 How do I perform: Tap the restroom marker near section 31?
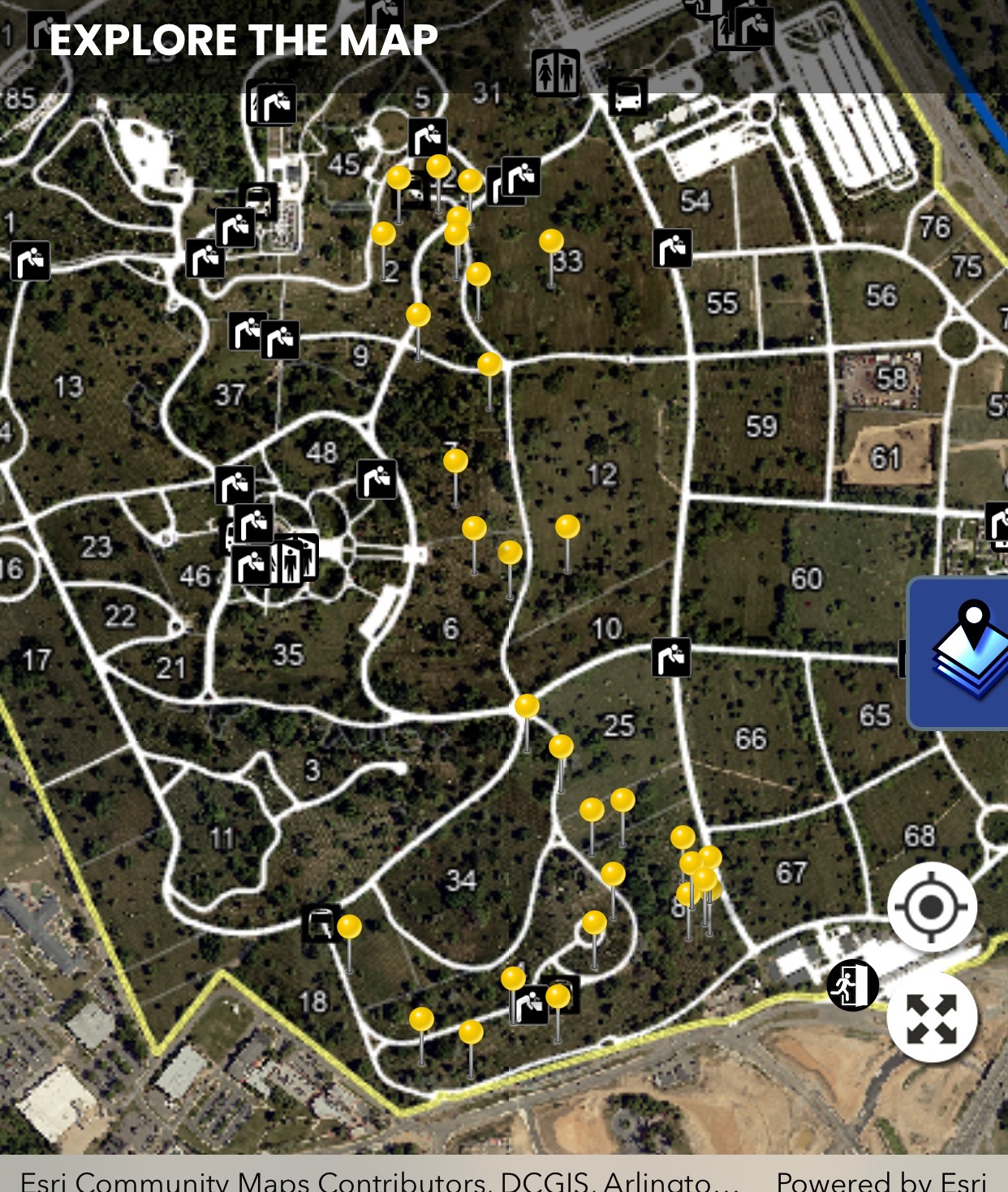point(556,73)
